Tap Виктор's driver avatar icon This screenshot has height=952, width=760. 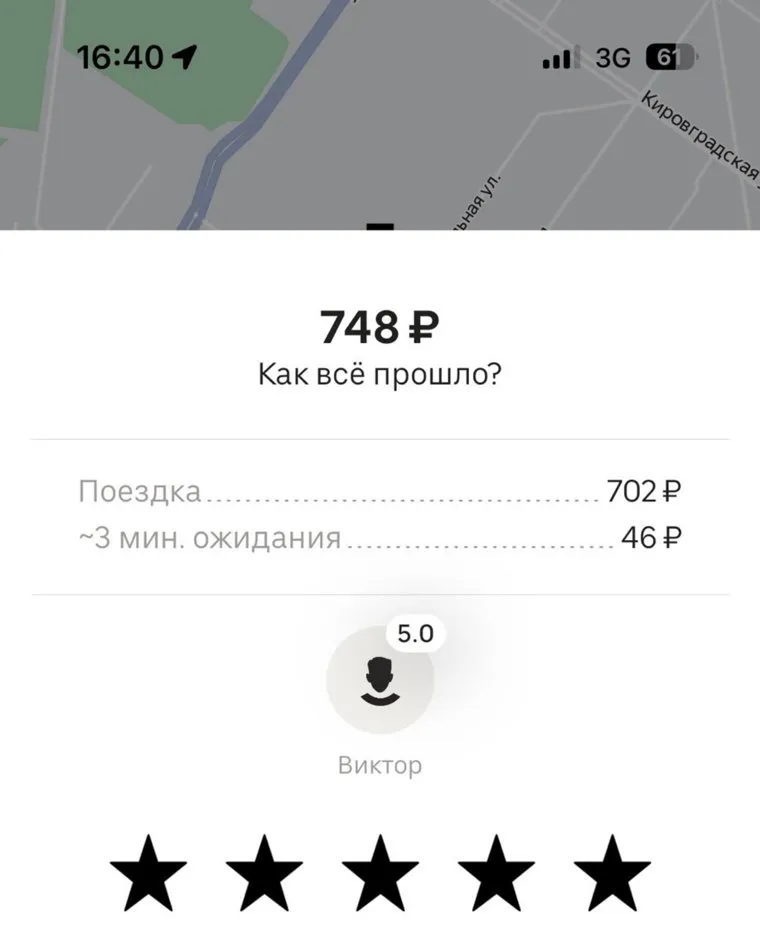pyautogui.click(x=379, y=680)
